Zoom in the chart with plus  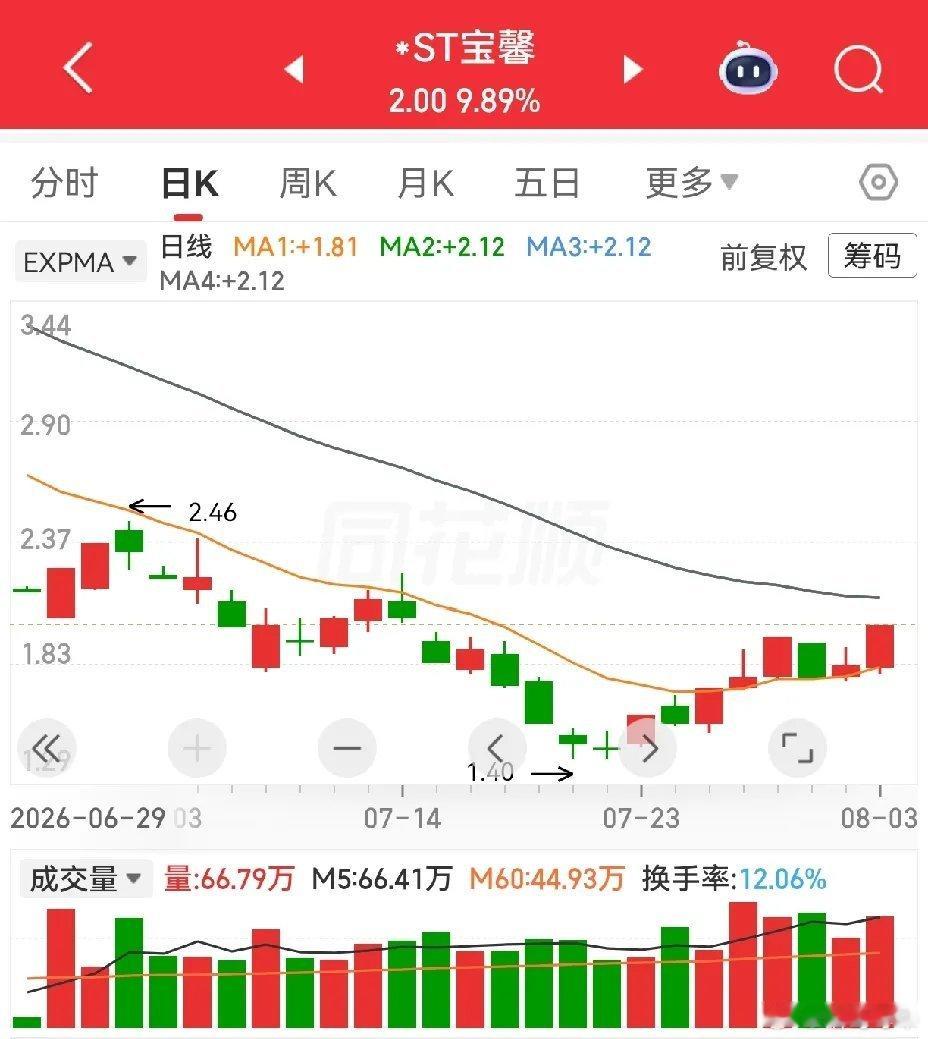coord(197,749)
